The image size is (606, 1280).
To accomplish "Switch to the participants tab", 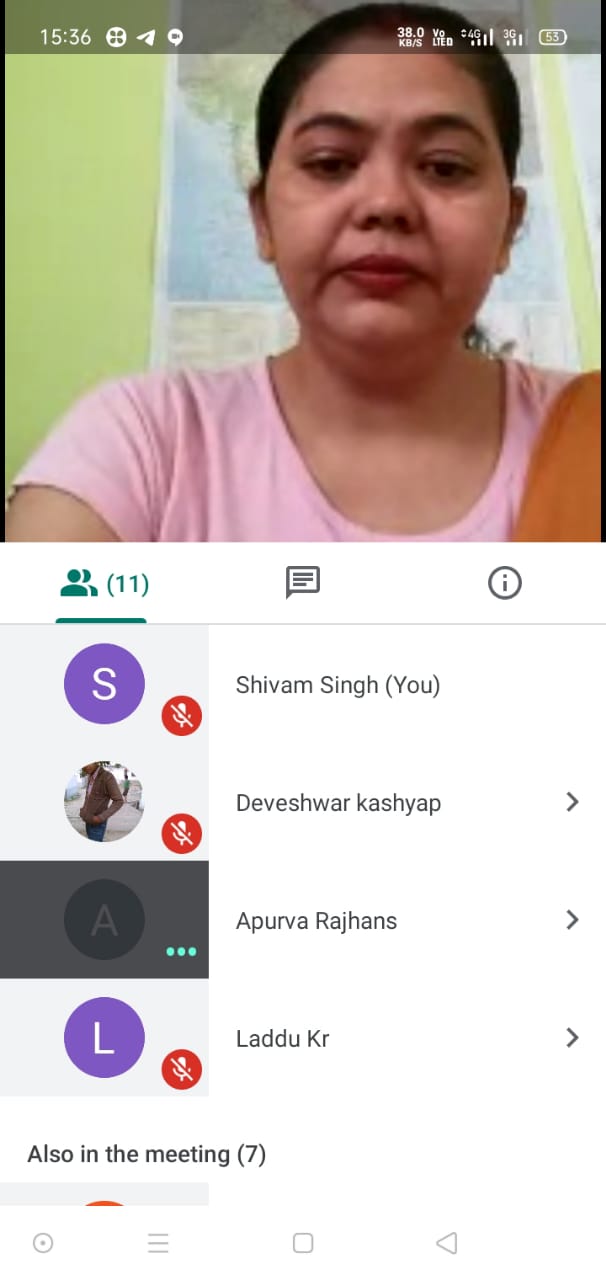I will pyautogui.click(x=102, y=583).
